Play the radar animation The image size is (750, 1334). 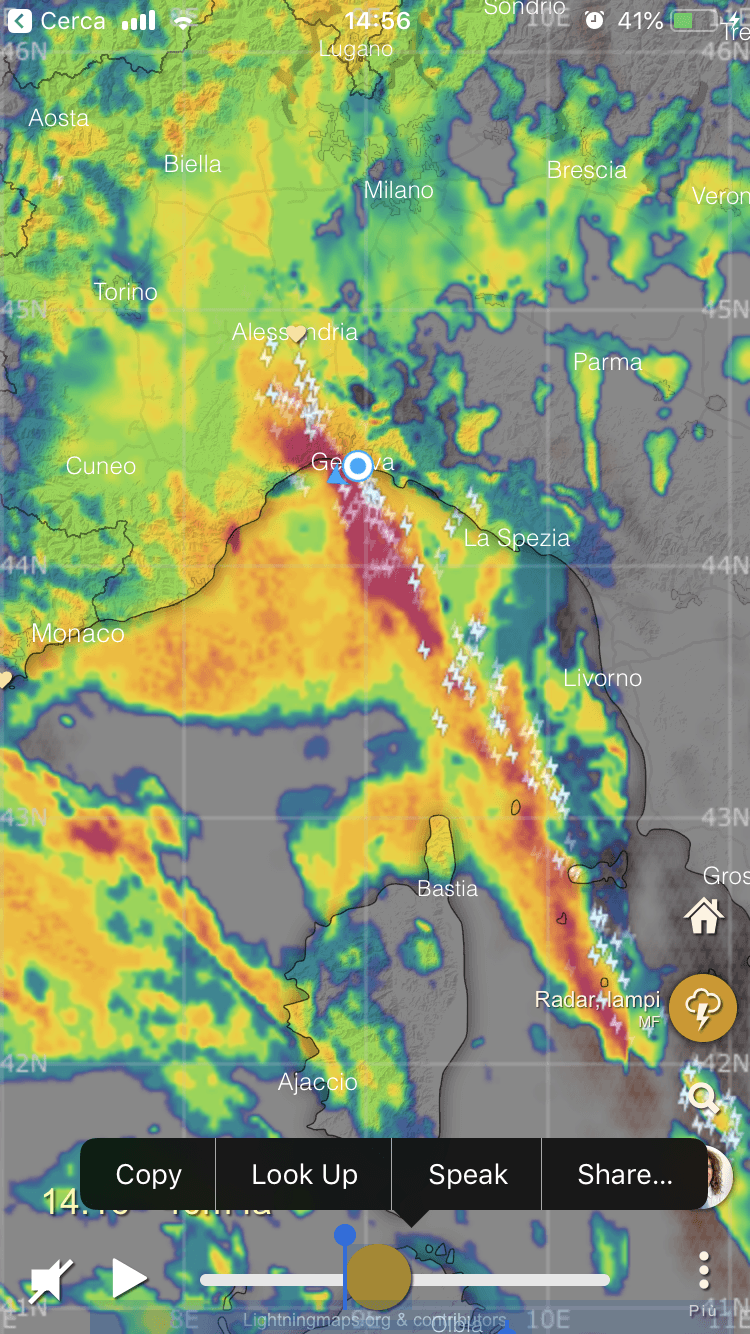pos(128,1278)
